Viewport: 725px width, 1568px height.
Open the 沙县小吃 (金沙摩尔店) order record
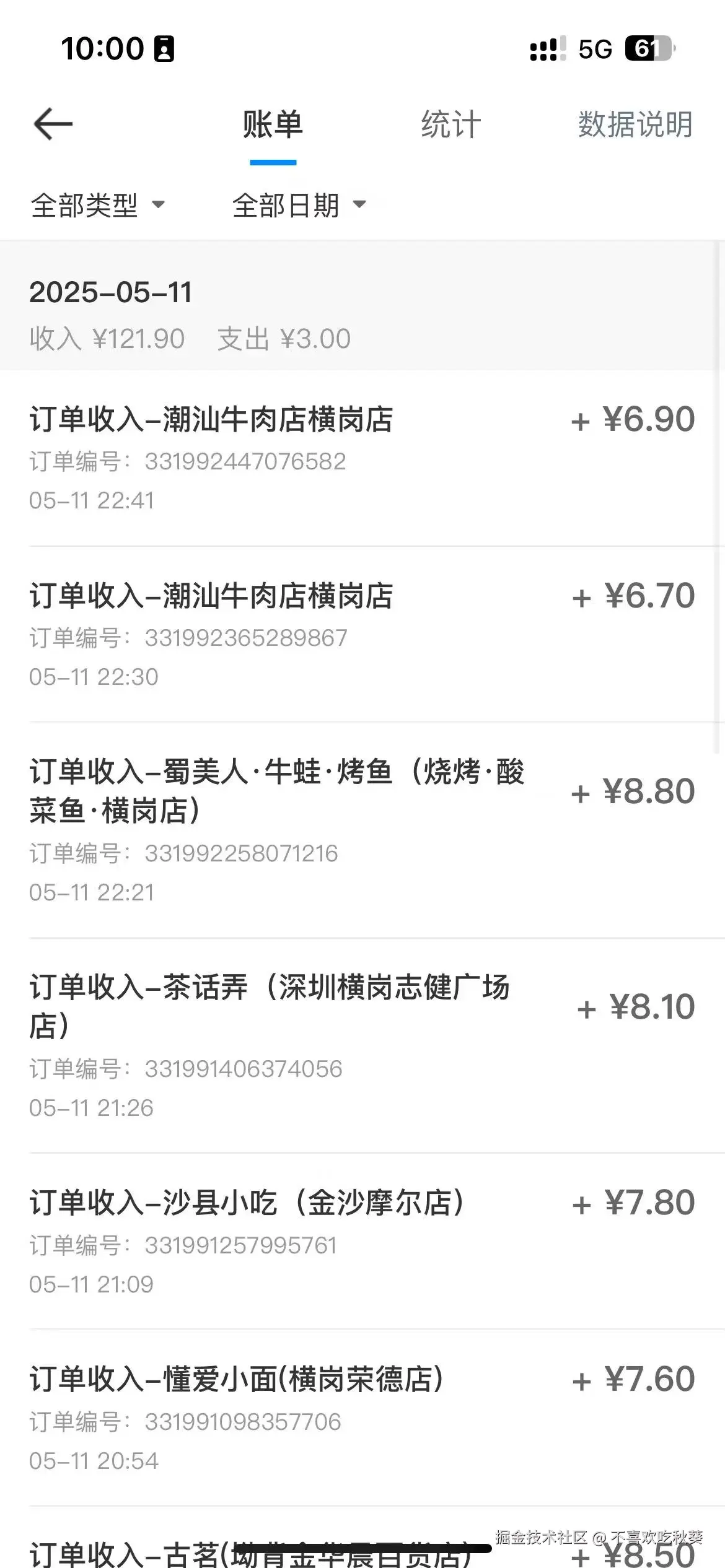(x=362, y=1241)
